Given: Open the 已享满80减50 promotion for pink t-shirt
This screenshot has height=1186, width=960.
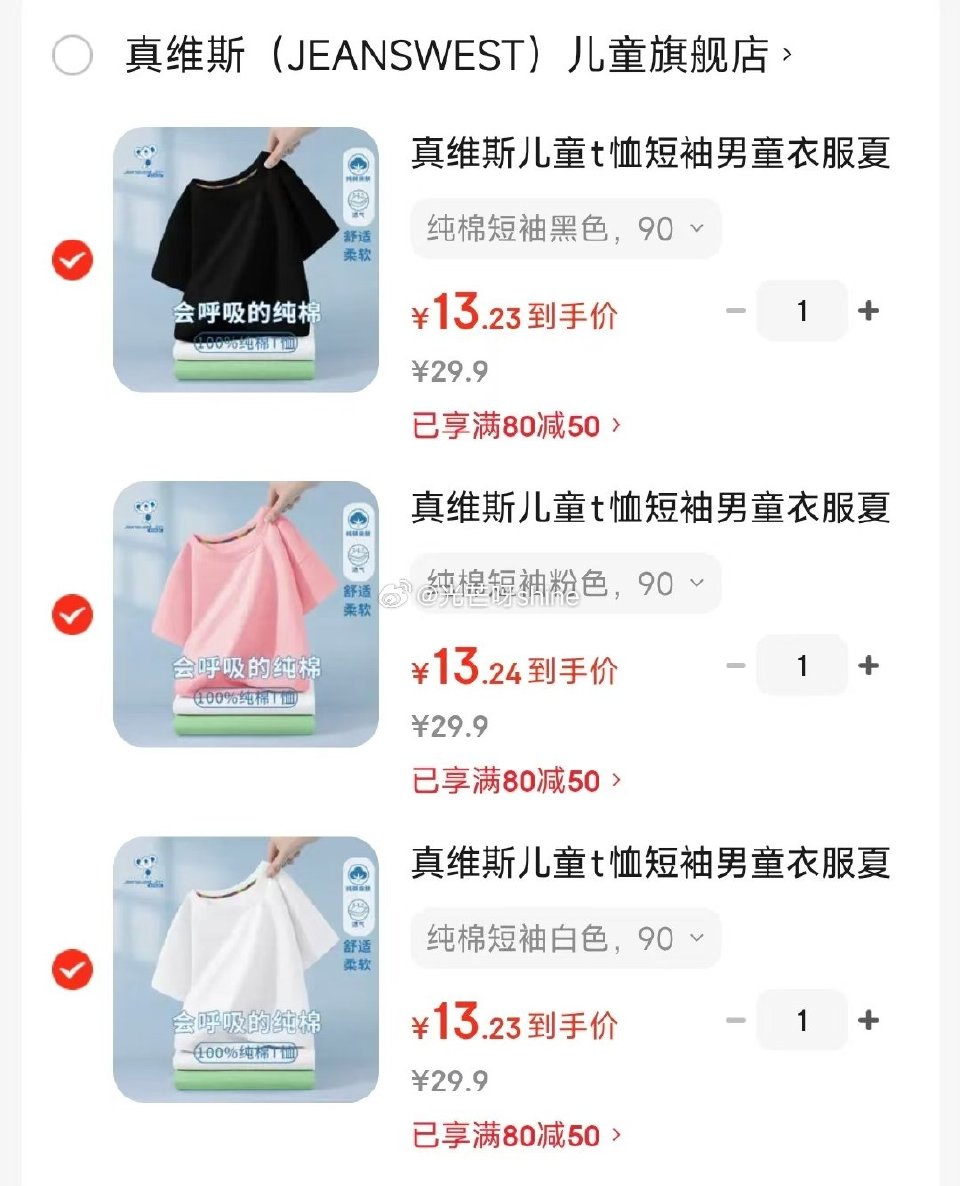Looking at the screenshot, I should pyautogui.click(x=515, y=780).
